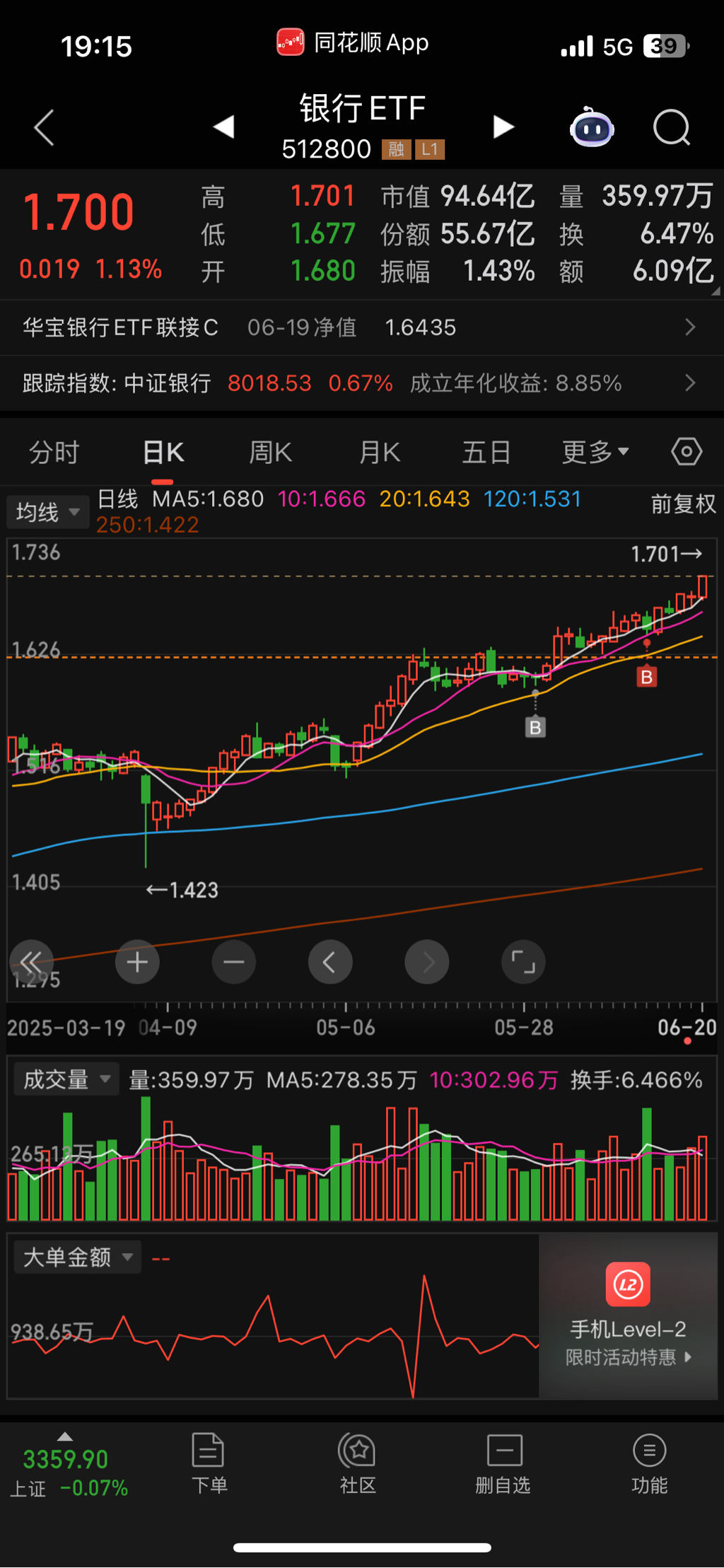Switch to the 五日 chart tab

click(486, 453)
